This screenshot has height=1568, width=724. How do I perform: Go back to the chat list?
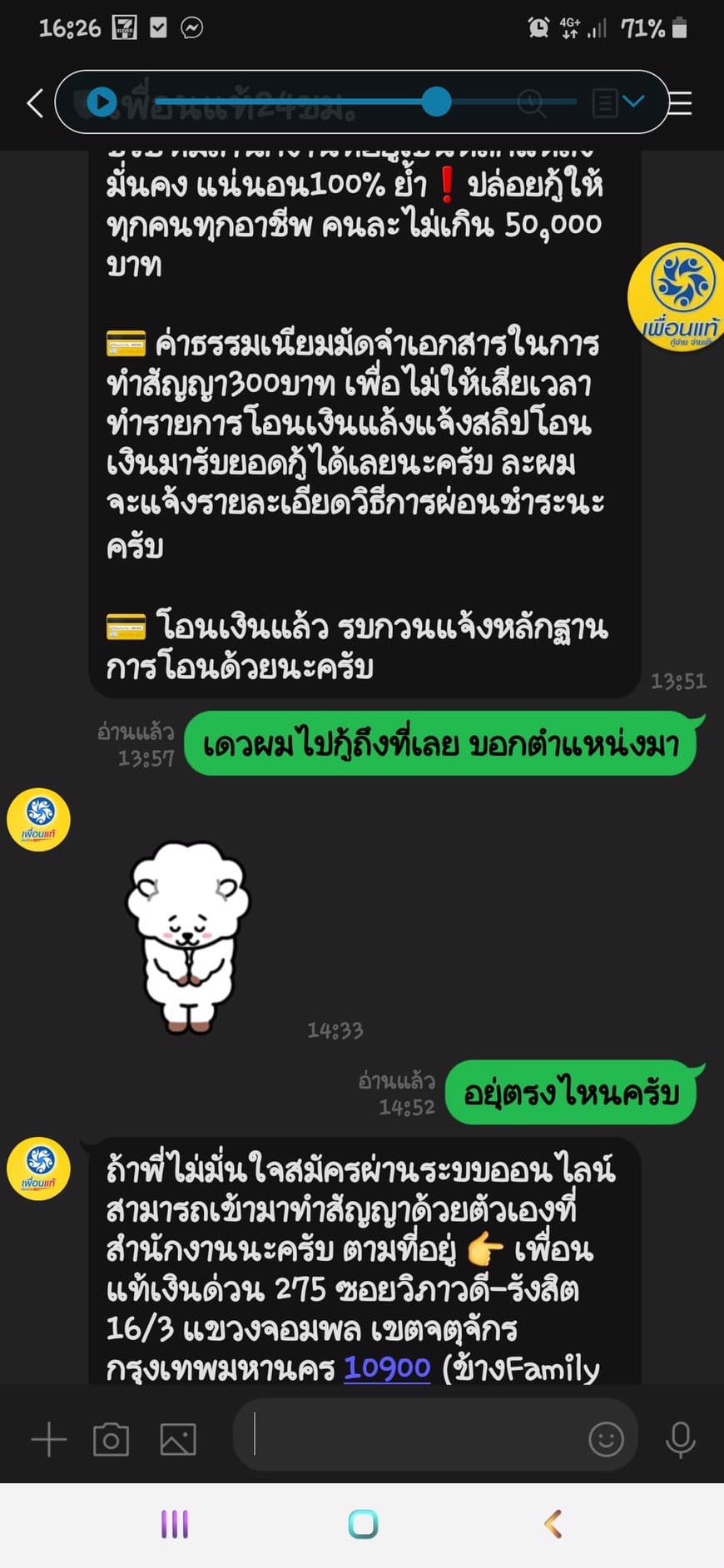point(35,103)
